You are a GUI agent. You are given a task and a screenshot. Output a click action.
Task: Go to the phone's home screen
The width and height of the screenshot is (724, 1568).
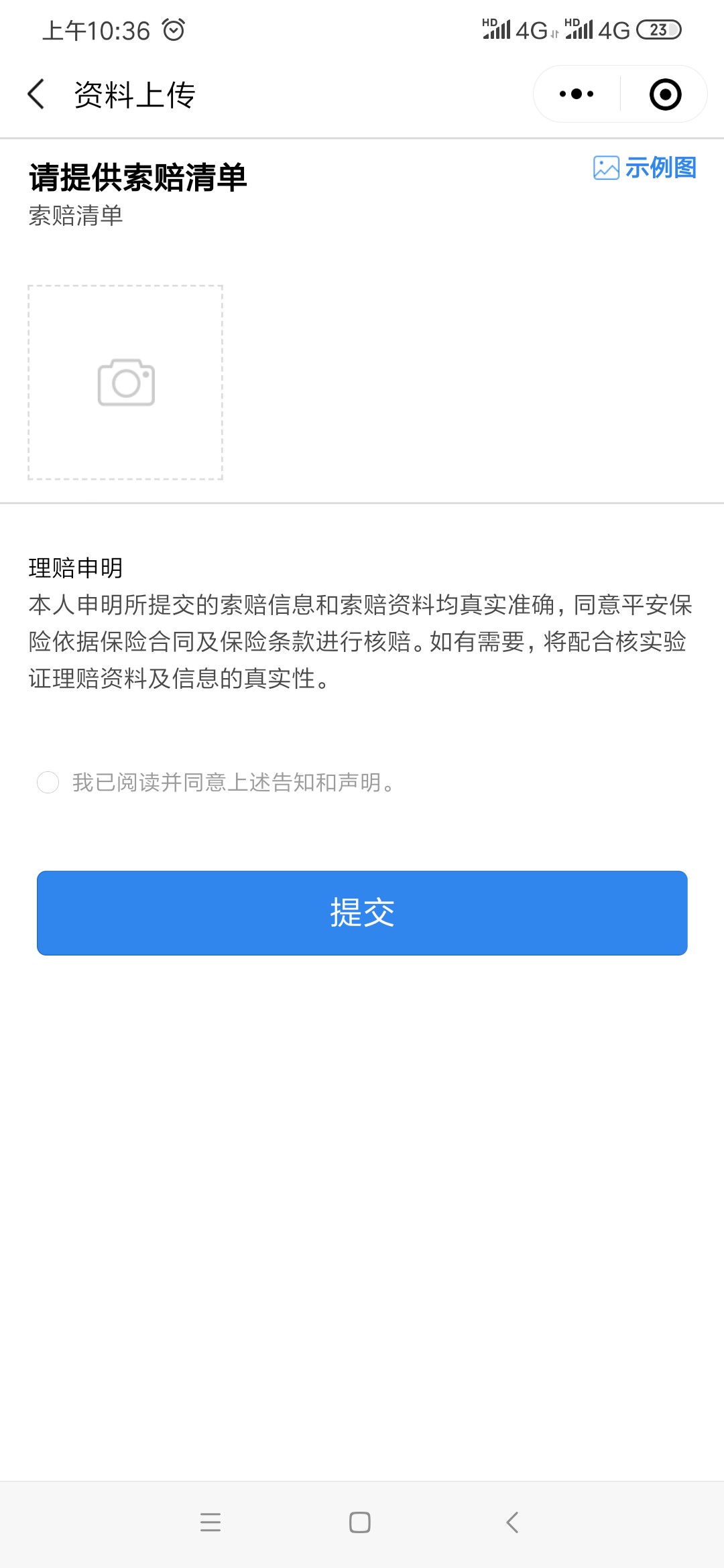(x=360, y=1522)
